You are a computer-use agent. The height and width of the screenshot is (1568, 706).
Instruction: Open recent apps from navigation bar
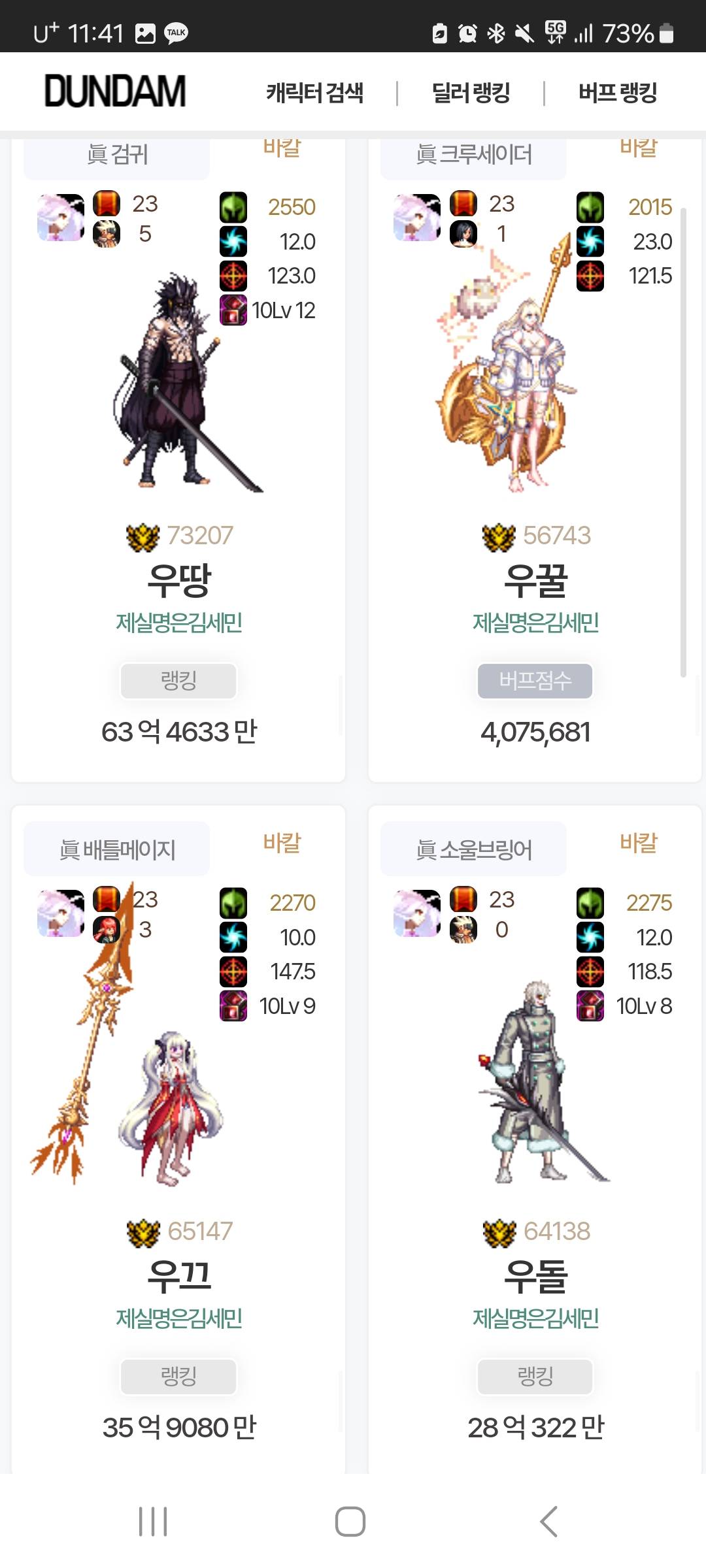point(153,1522)
